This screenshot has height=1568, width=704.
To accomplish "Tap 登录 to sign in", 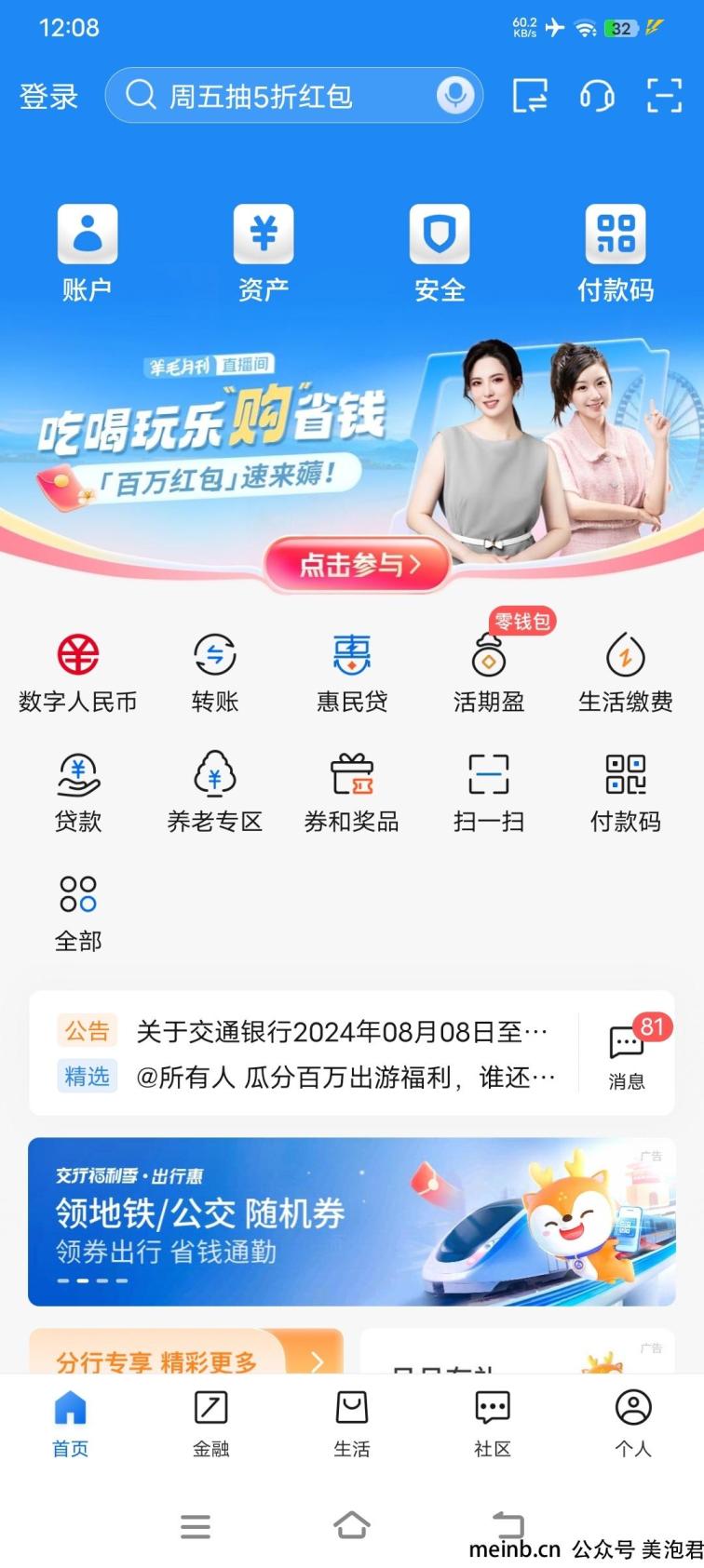I will 48,96.
